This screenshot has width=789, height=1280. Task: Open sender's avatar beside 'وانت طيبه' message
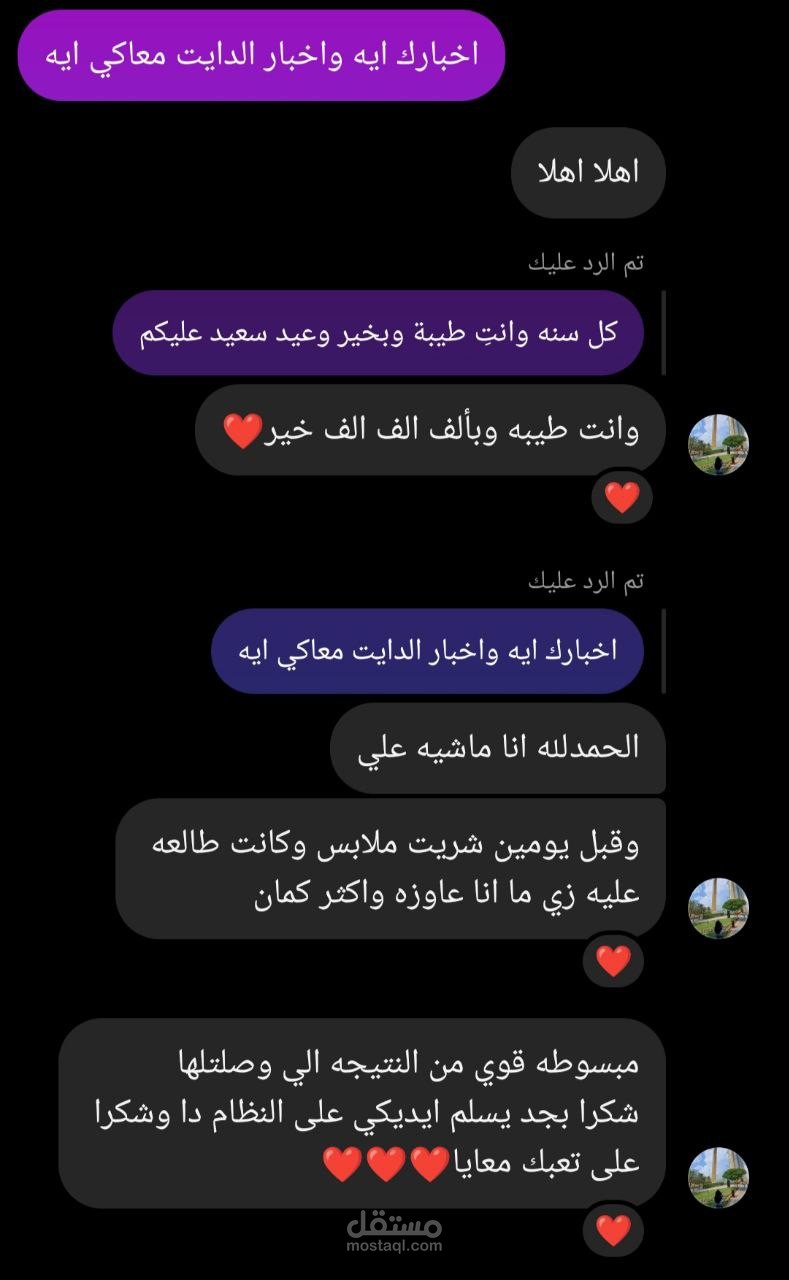[x=718, y=443]
